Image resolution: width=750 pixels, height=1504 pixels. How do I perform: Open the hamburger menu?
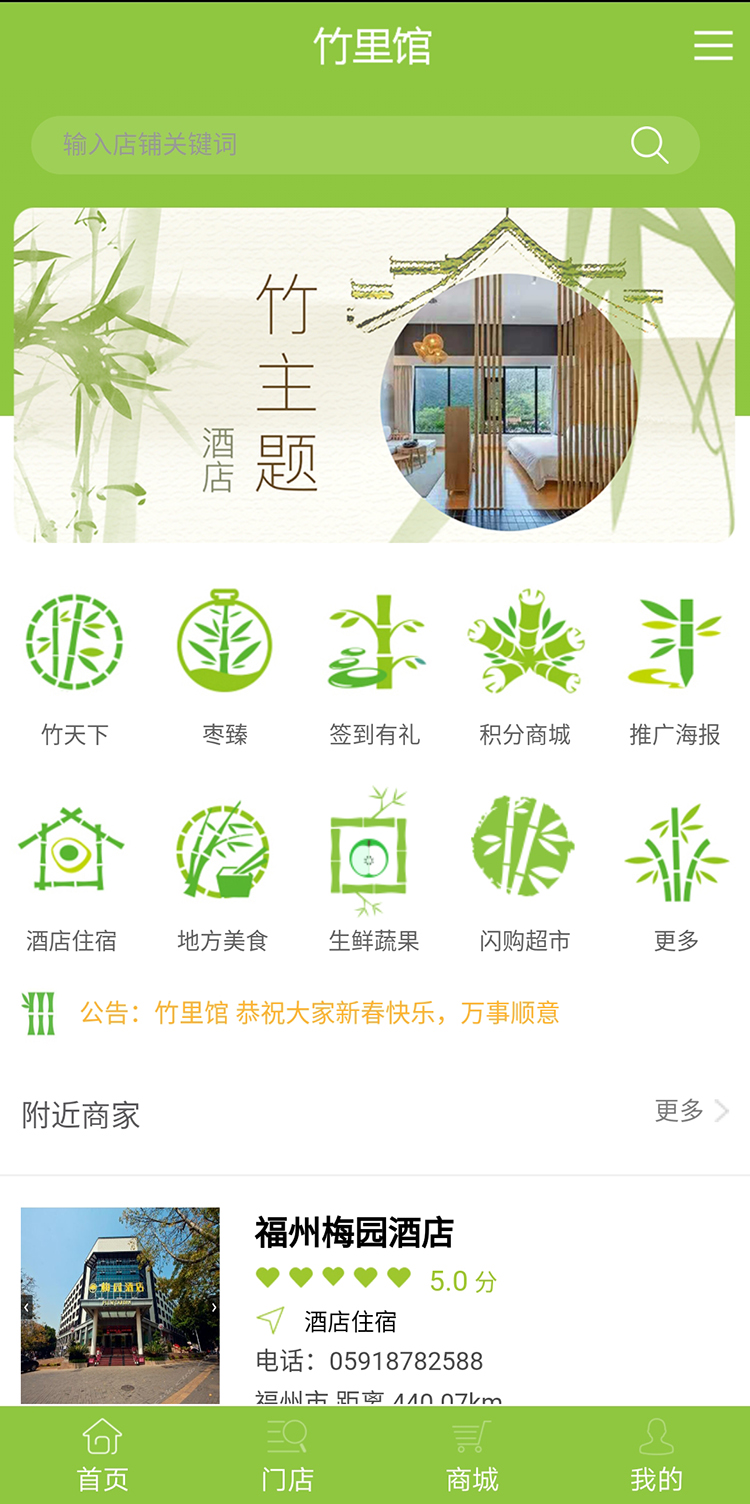pos(713,45)
